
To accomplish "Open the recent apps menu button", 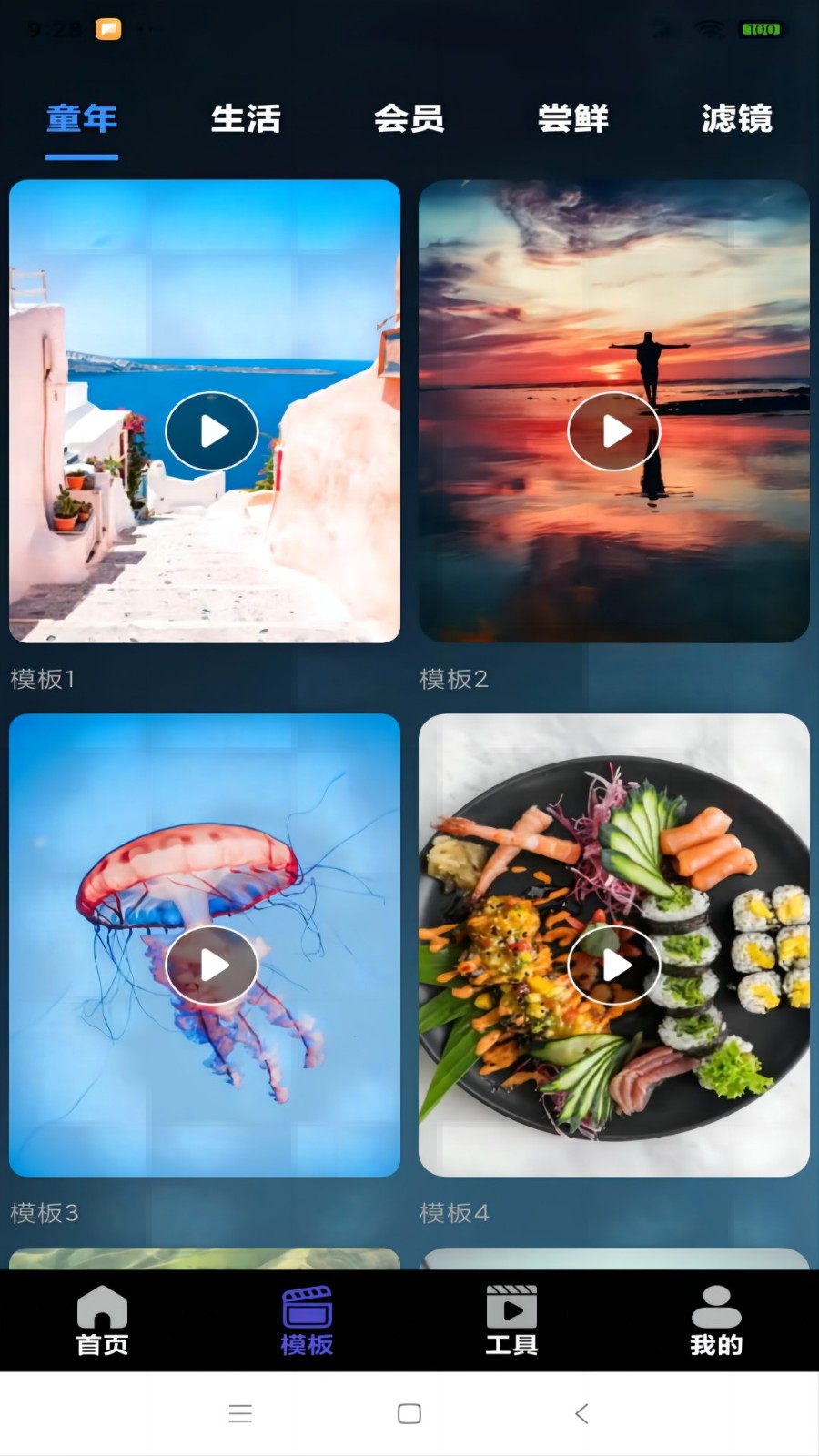I will tap(240, 1413).
